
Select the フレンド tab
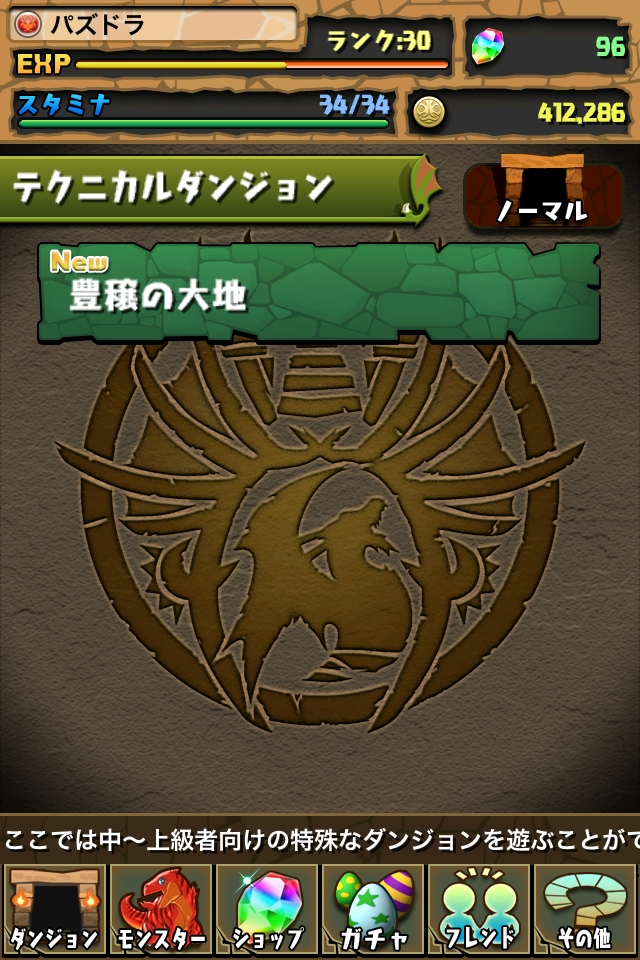click(x=479, y=909)
